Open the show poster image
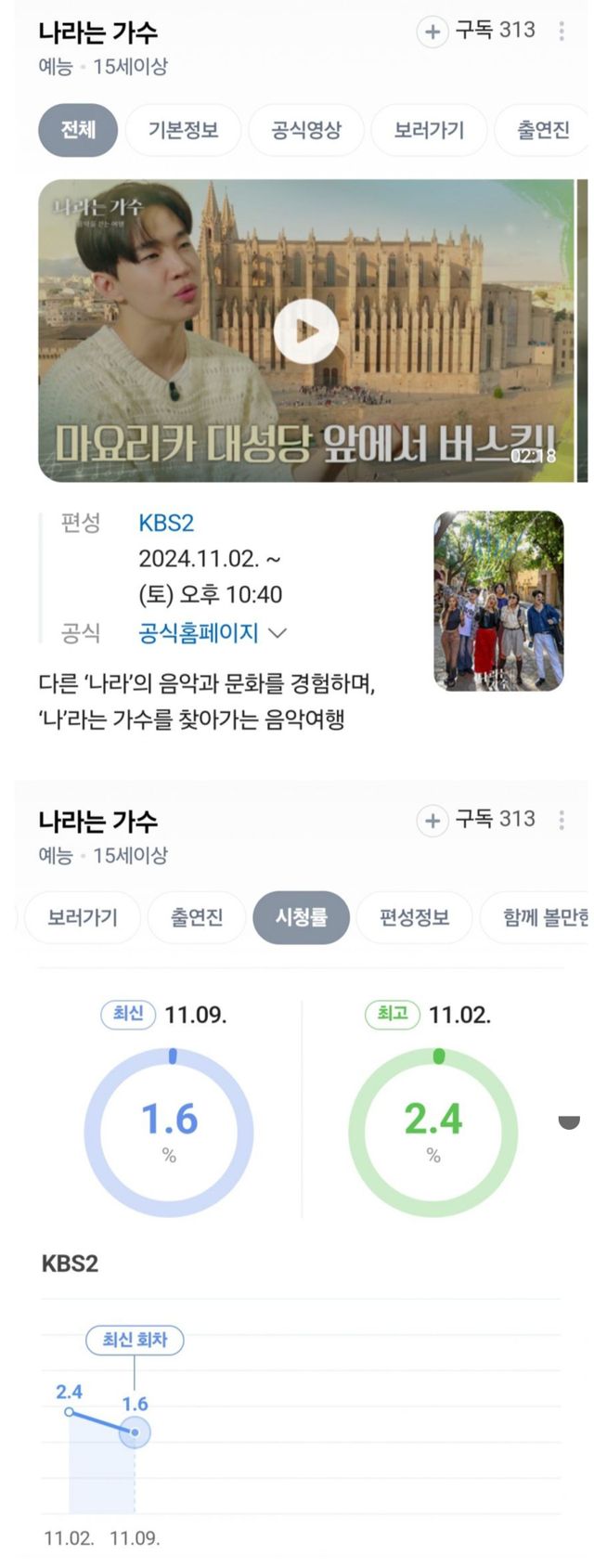The image size is (594, 1568). point(498,601)
